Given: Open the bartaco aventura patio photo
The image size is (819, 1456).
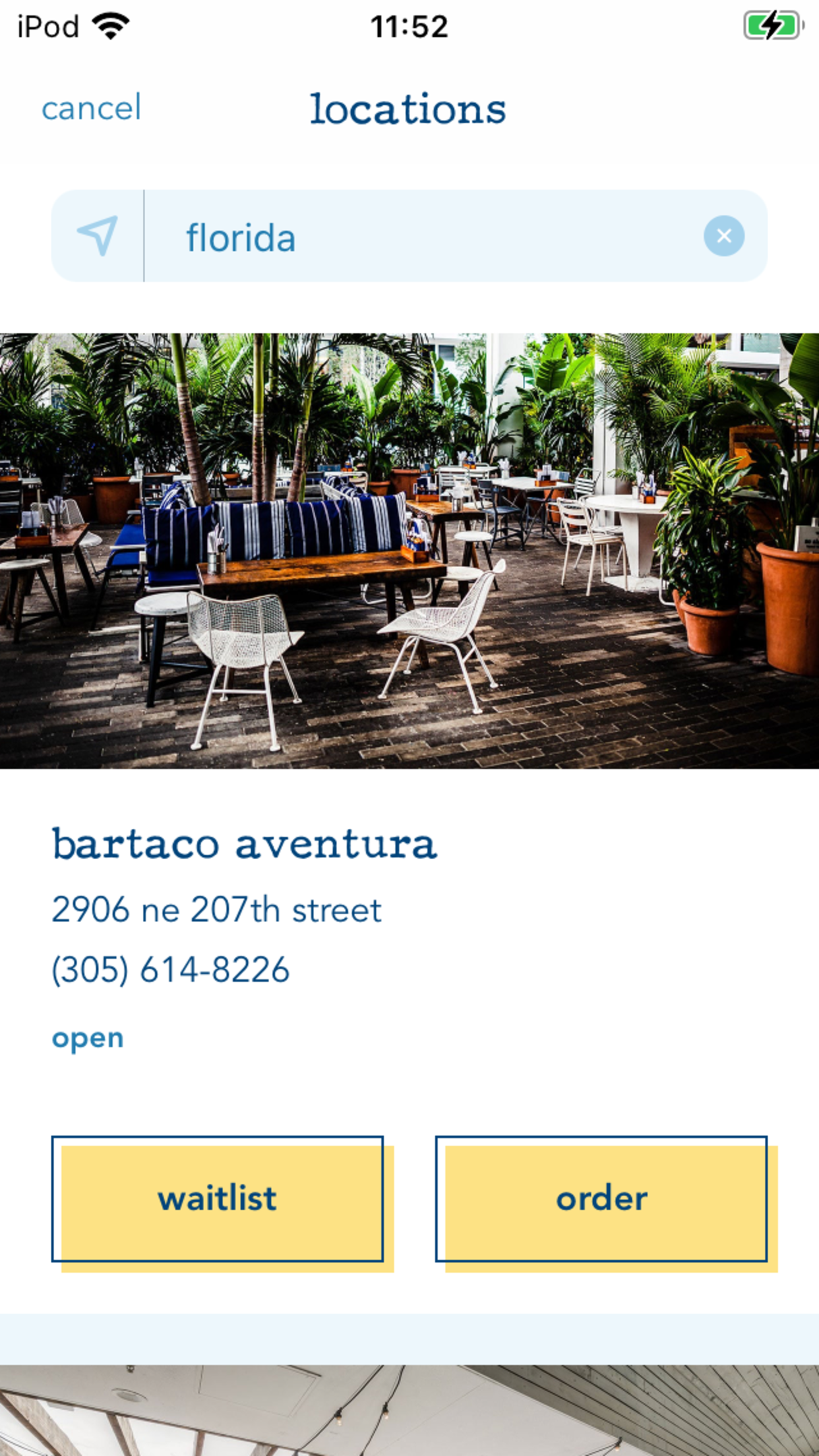Looking at the screenshot, I should [409, 551].
